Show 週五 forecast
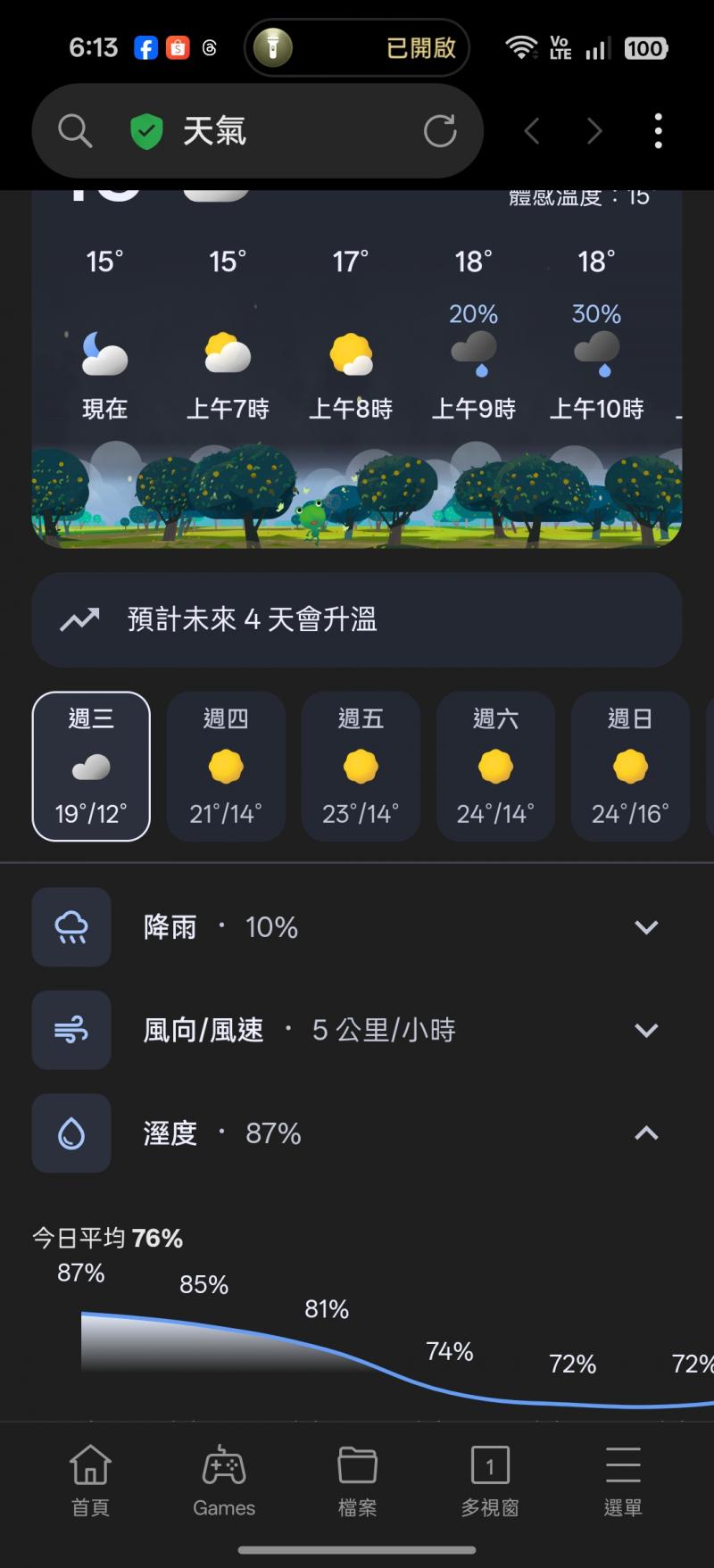 click(361, 766)
